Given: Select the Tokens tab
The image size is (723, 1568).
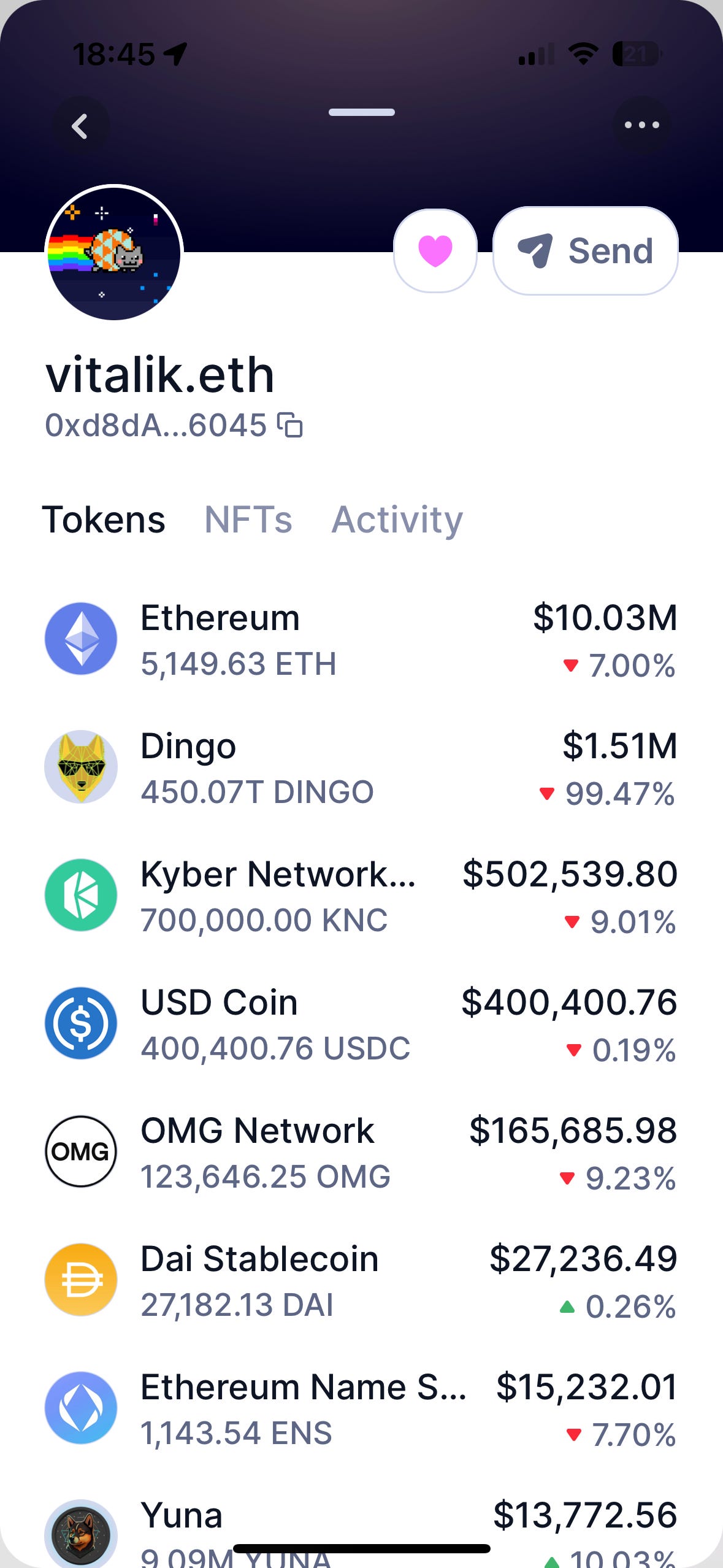Looking at the screenshot, I should [x=104, y=520].
